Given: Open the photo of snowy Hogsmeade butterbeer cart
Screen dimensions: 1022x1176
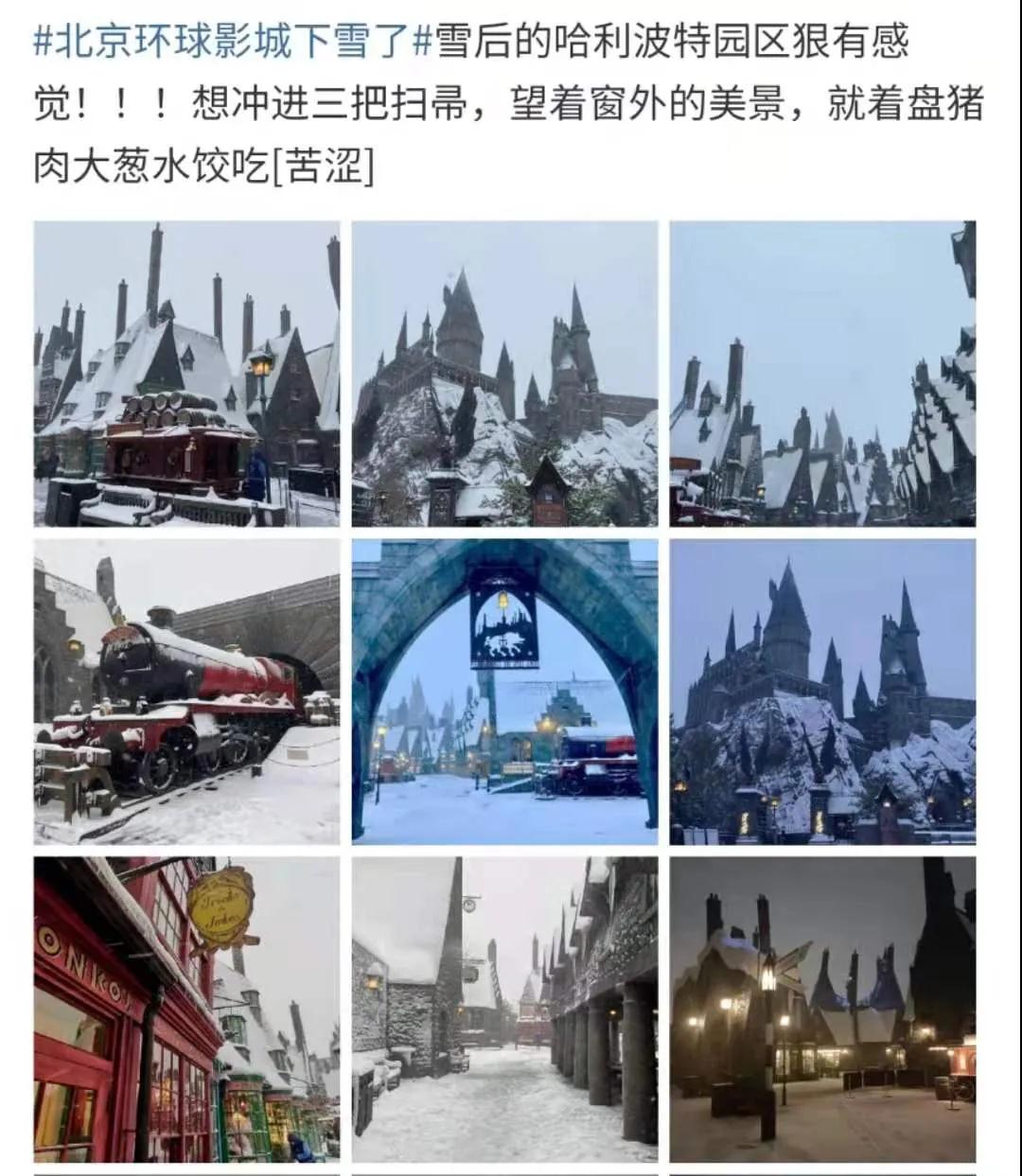Looking at the screenshot, I should [186, 374].
